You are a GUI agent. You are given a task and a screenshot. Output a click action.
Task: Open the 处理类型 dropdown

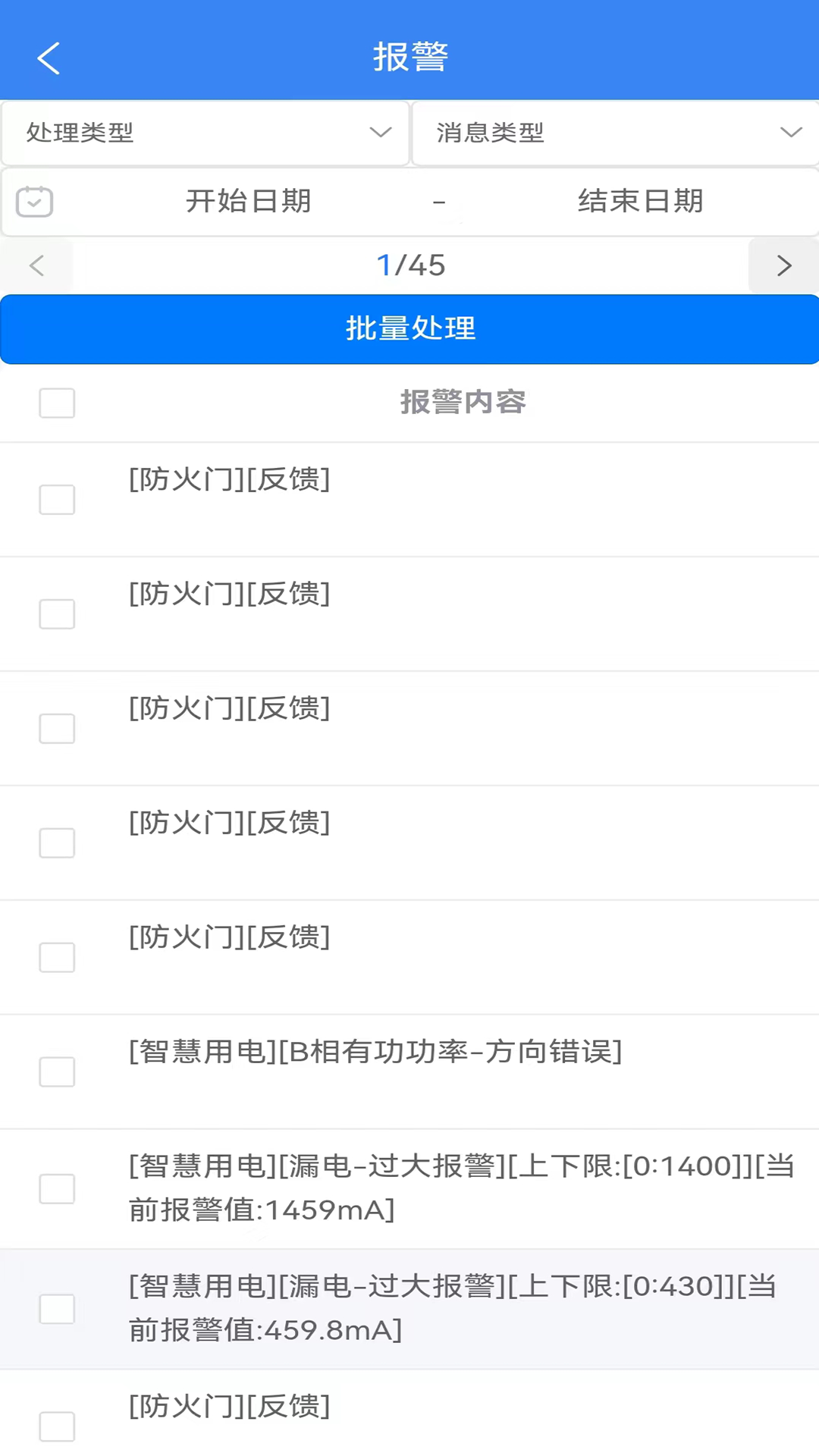point(205,133)
